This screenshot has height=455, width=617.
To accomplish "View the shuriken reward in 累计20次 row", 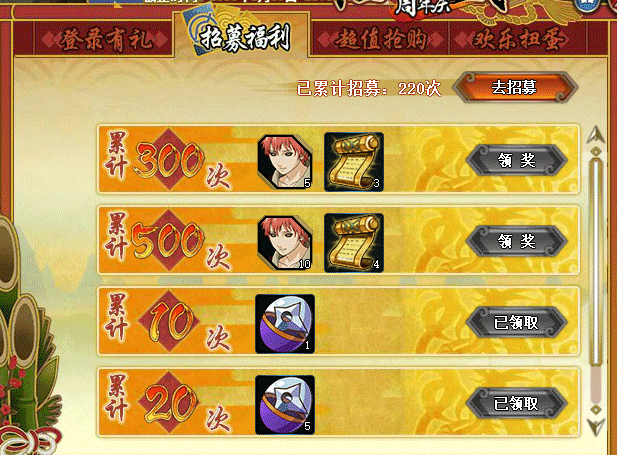I will point(285,404).
